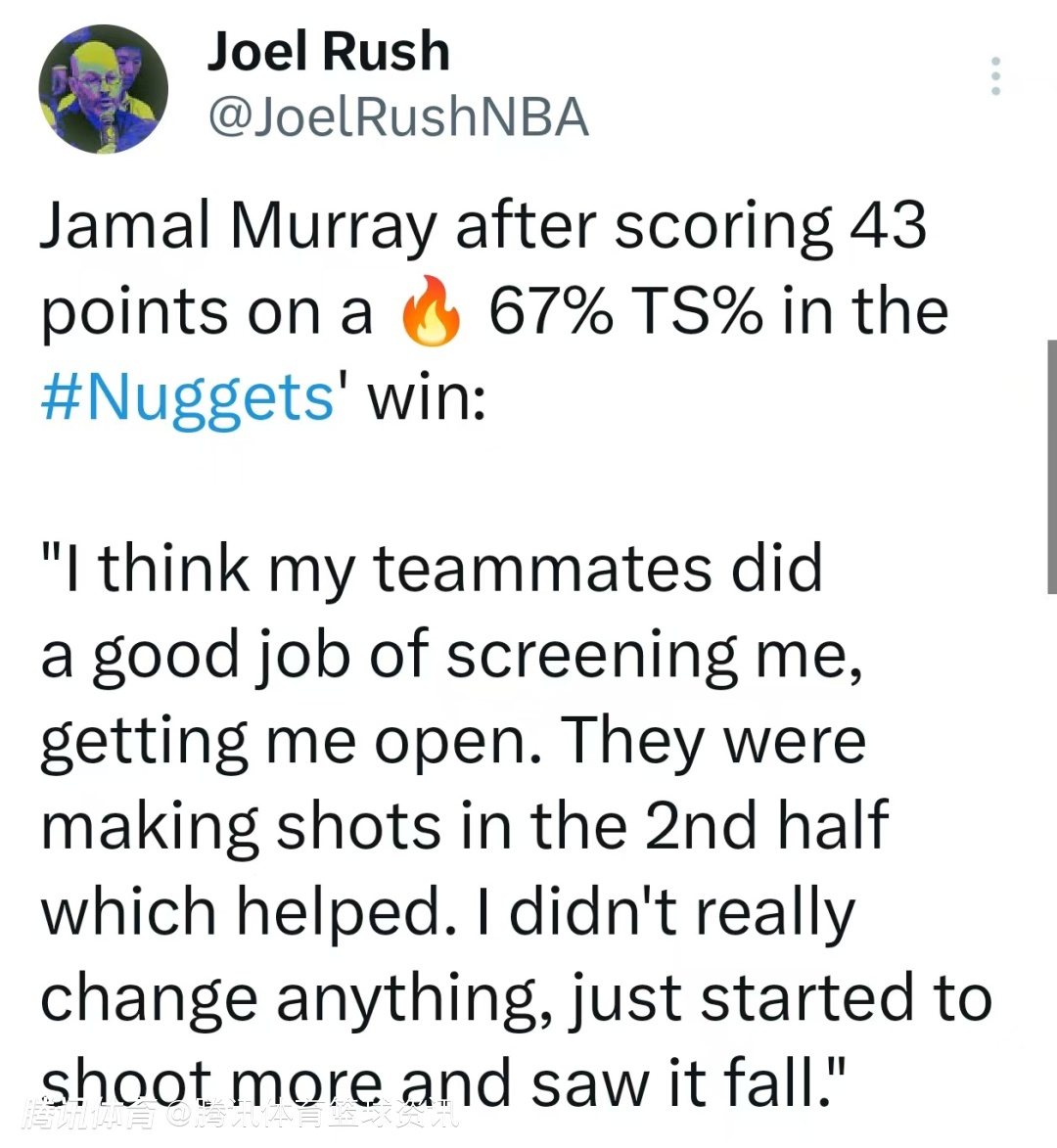Image resolution: width=1057 pixels, height=1148 pixels.
Task: View the @JoelRushNBA profile
Action: point(397,117)
